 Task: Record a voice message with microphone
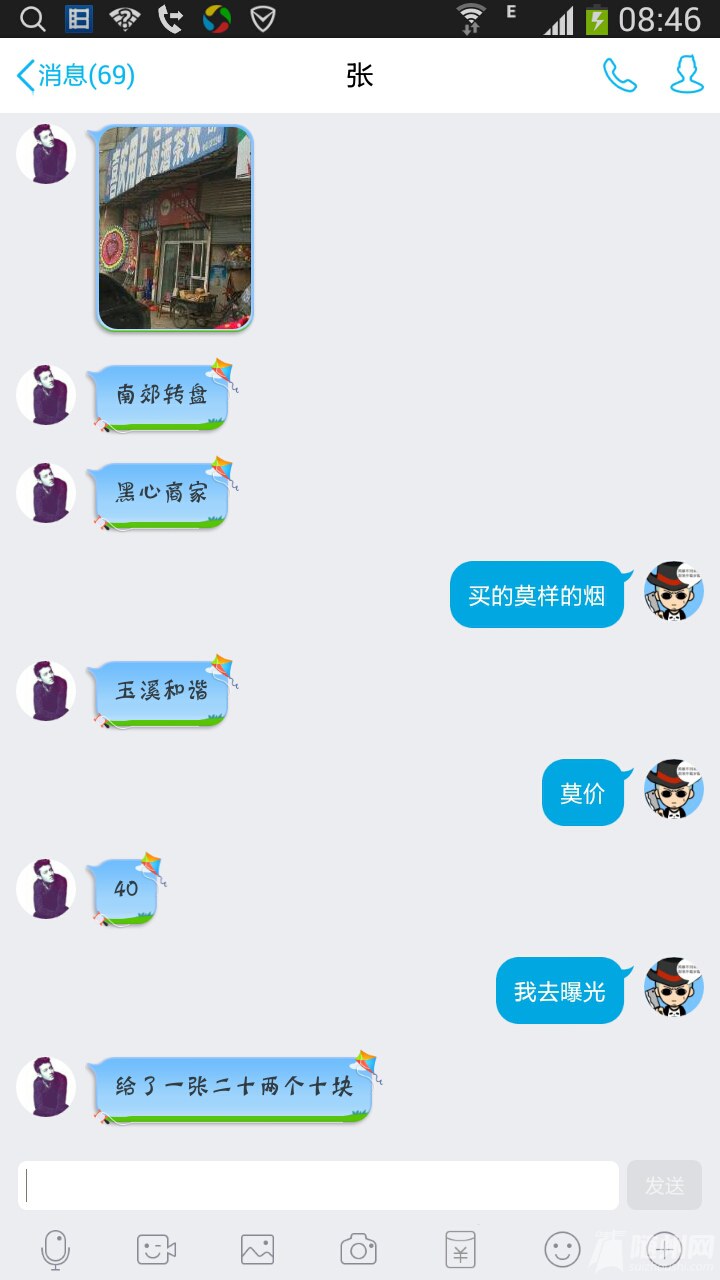(x=55, y=1249)
